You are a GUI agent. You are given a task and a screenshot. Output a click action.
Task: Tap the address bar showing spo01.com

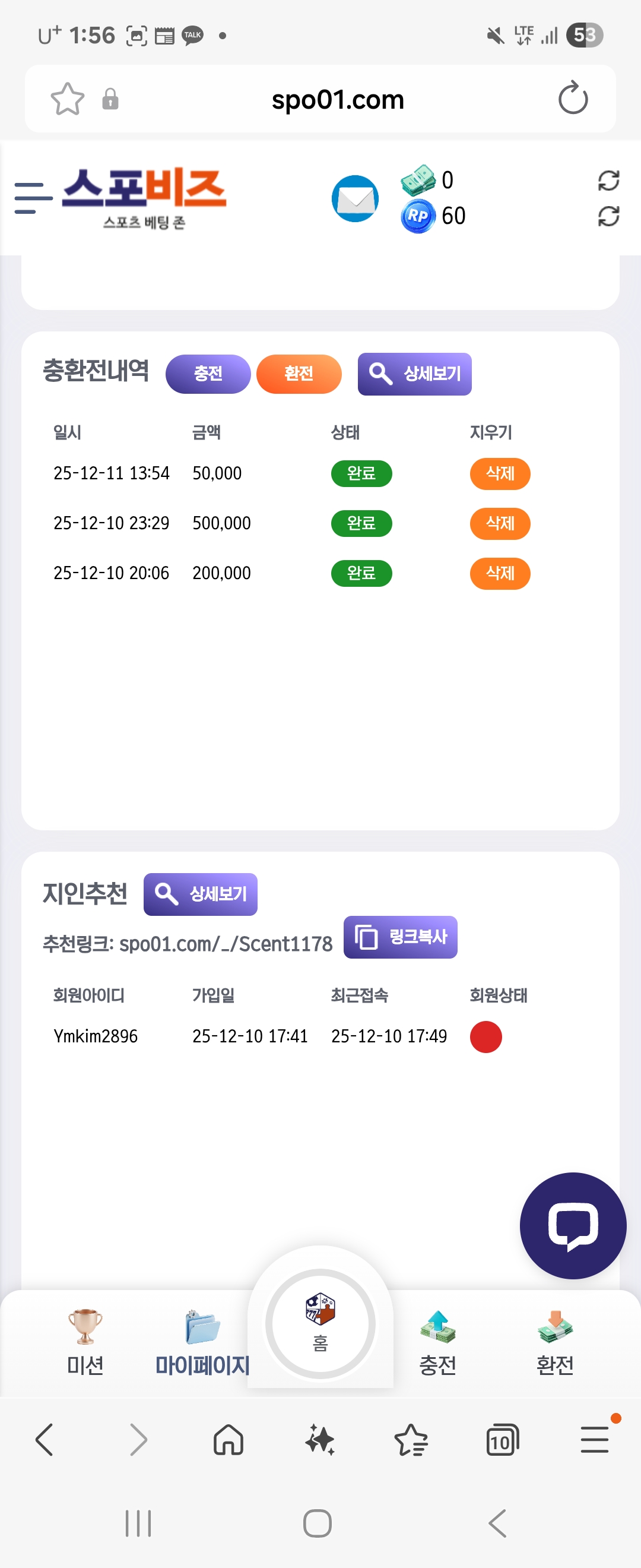coord(338,99)
